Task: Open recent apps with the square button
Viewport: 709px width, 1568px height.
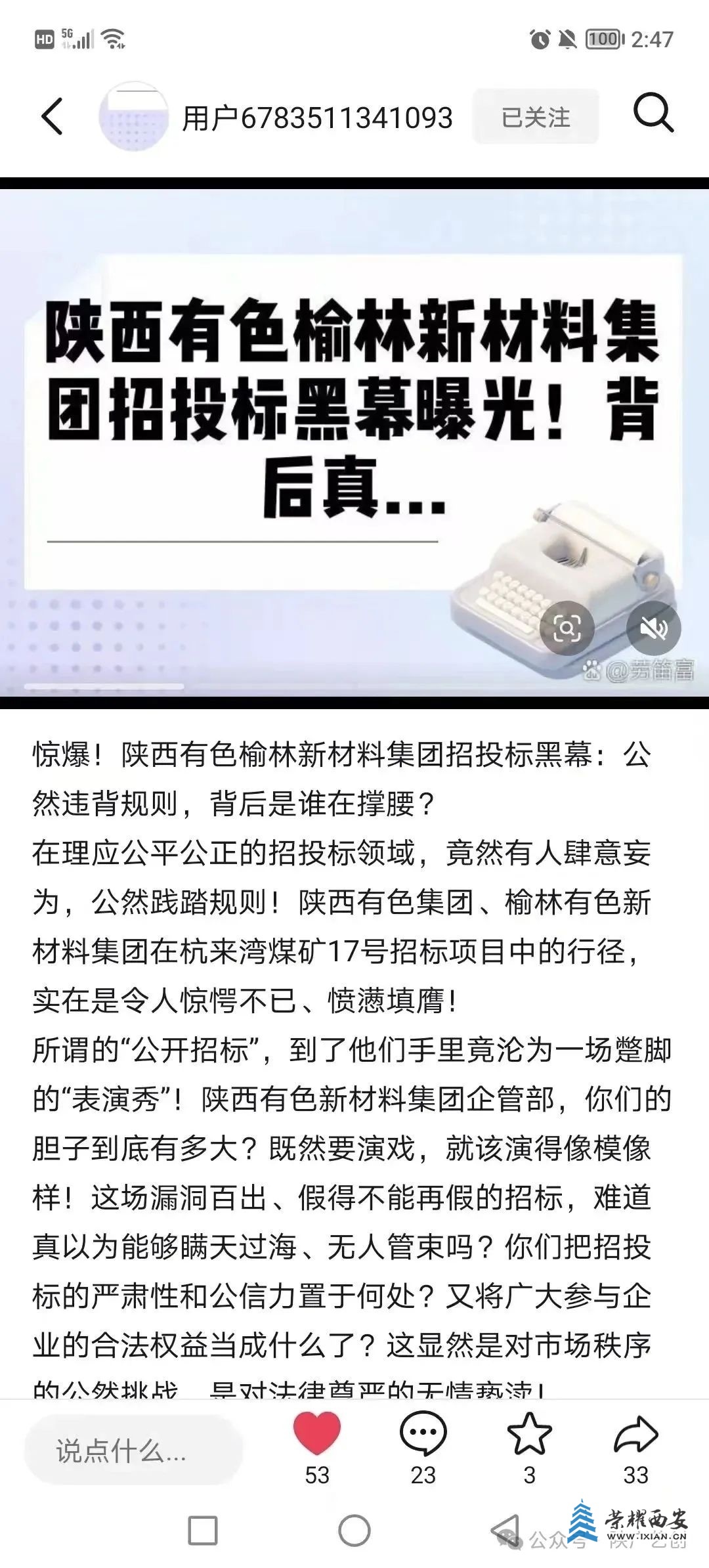Action: (202, 1531)
